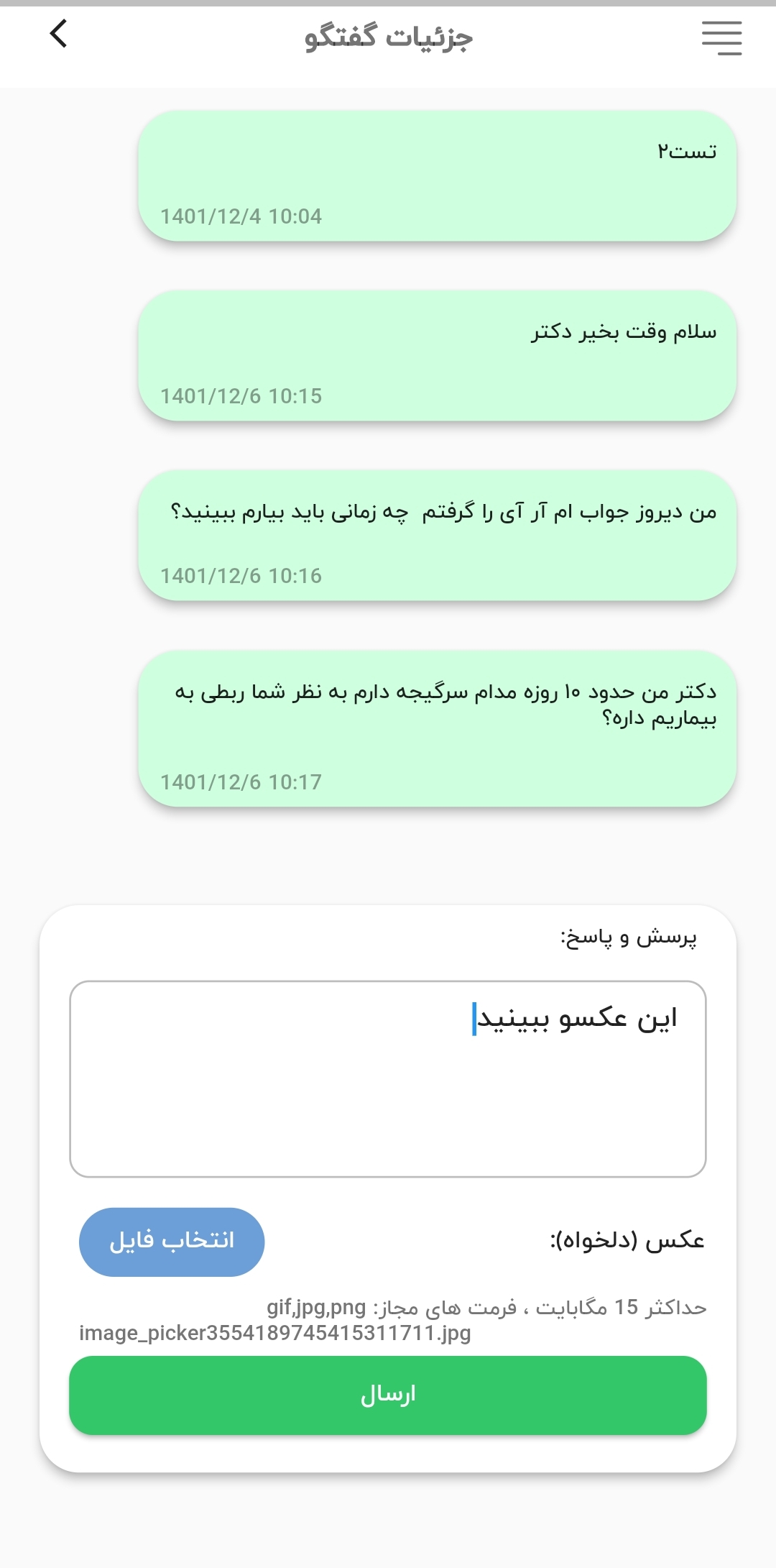Tap the انتخاب فایل file picker button
This screenshot has width=776, height=1568.
172,1242
